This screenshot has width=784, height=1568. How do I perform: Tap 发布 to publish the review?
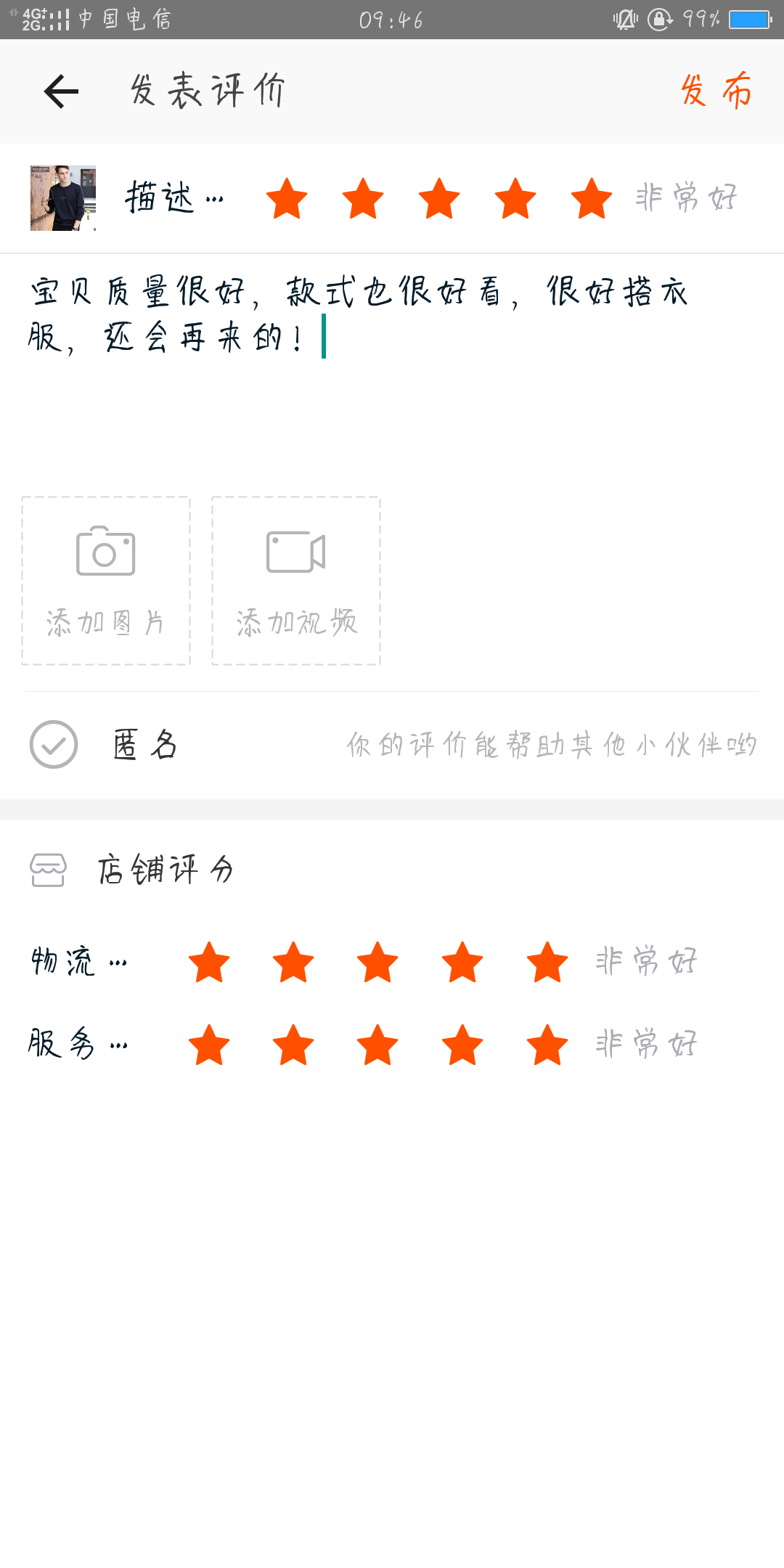[x=716, y=91]
